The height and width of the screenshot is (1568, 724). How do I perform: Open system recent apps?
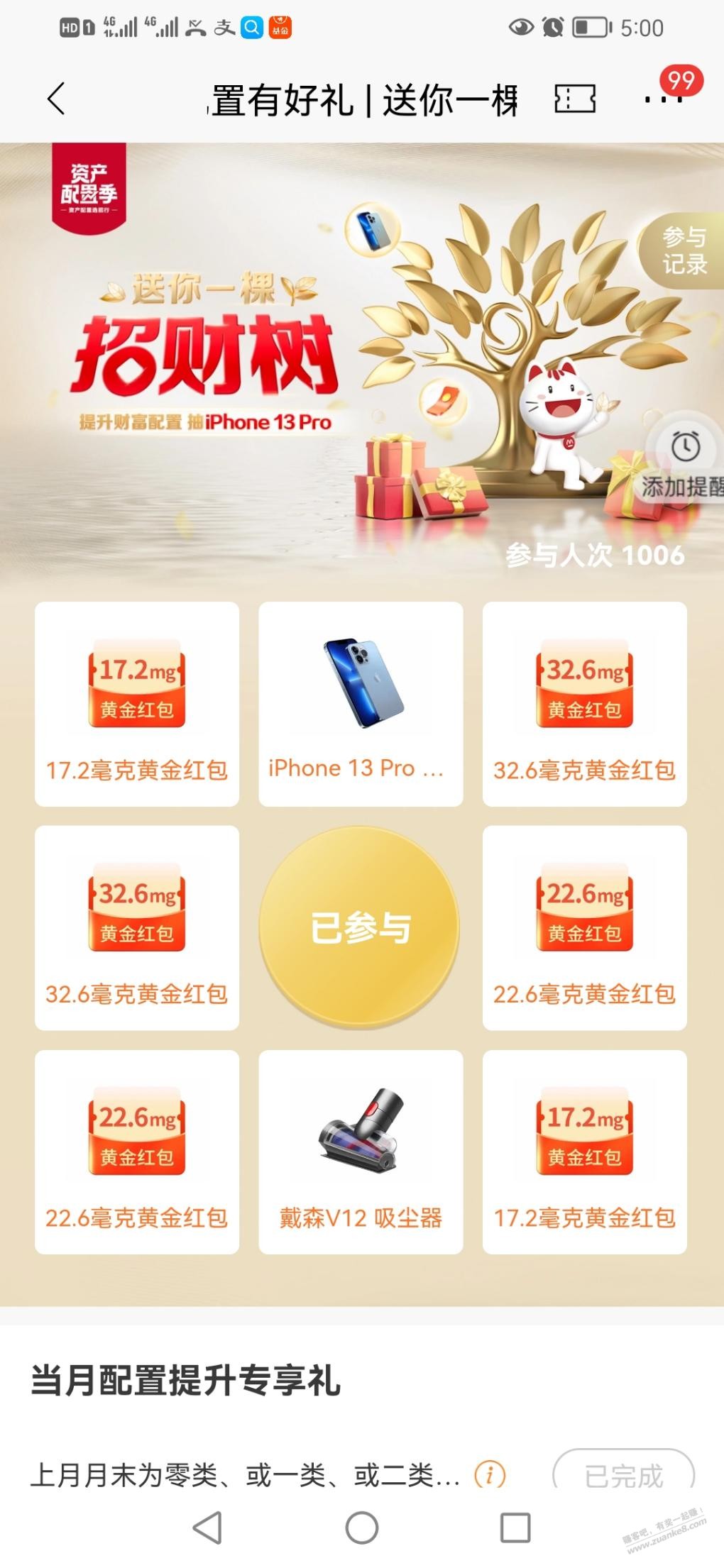tap(515, 1528)
